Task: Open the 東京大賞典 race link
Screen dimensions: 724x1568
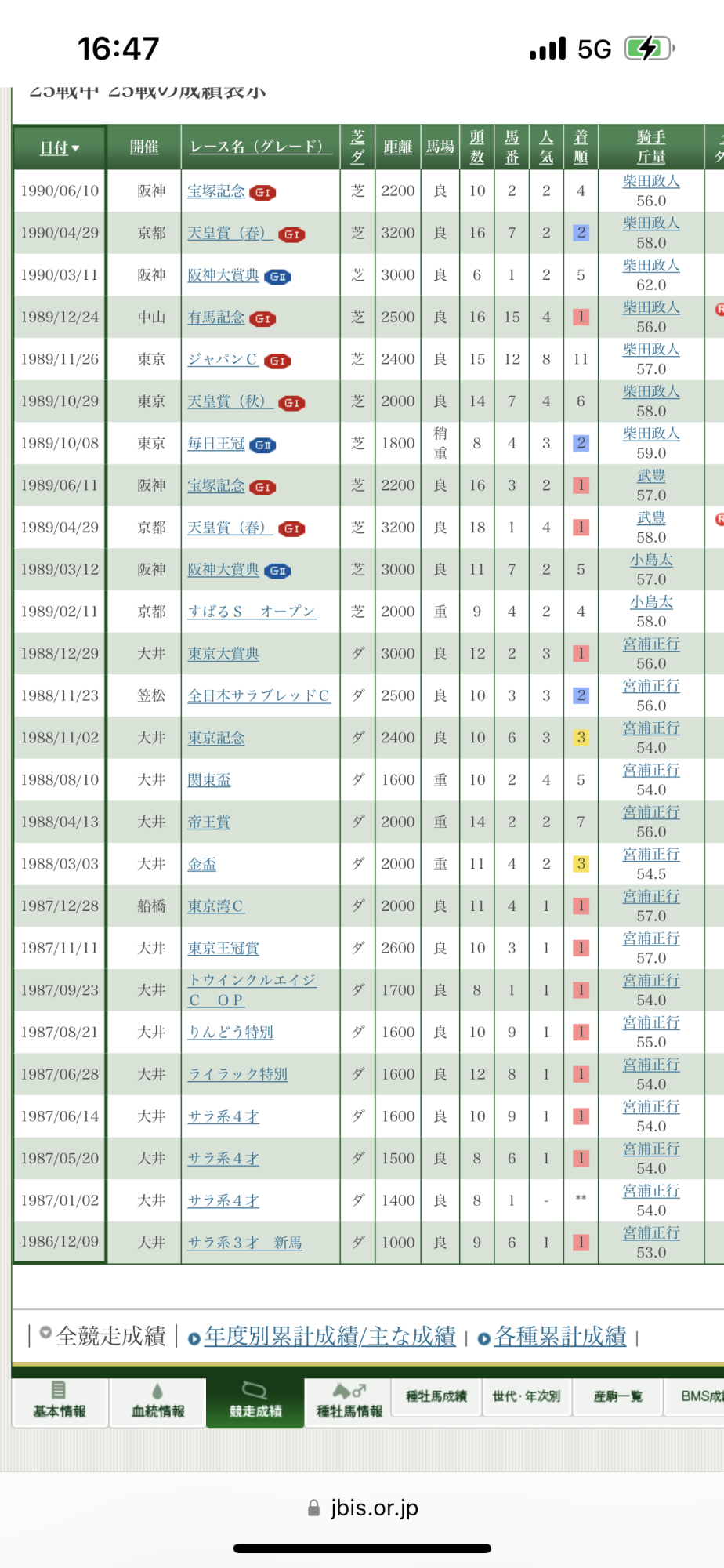Action: coord(223,654)
